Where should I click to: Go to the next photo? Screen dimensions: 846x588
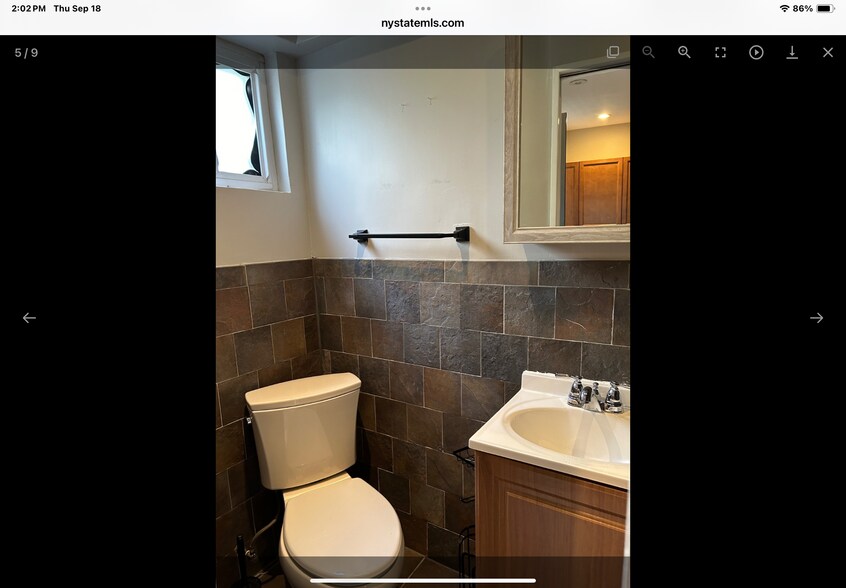pyautogui.click(x=816, y=318)
